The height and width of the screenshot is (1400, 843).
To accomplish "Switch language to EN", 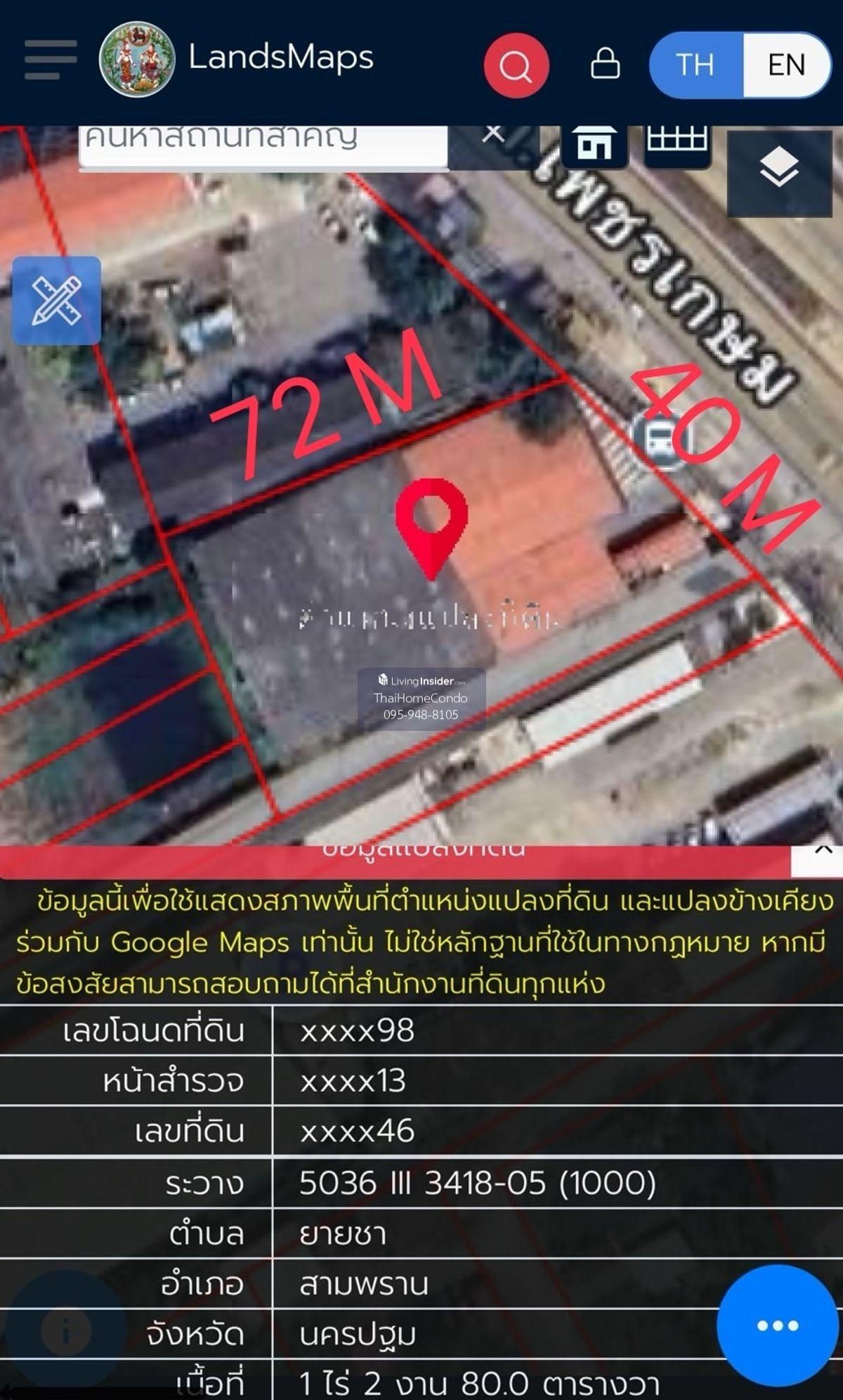I will 787,65.
